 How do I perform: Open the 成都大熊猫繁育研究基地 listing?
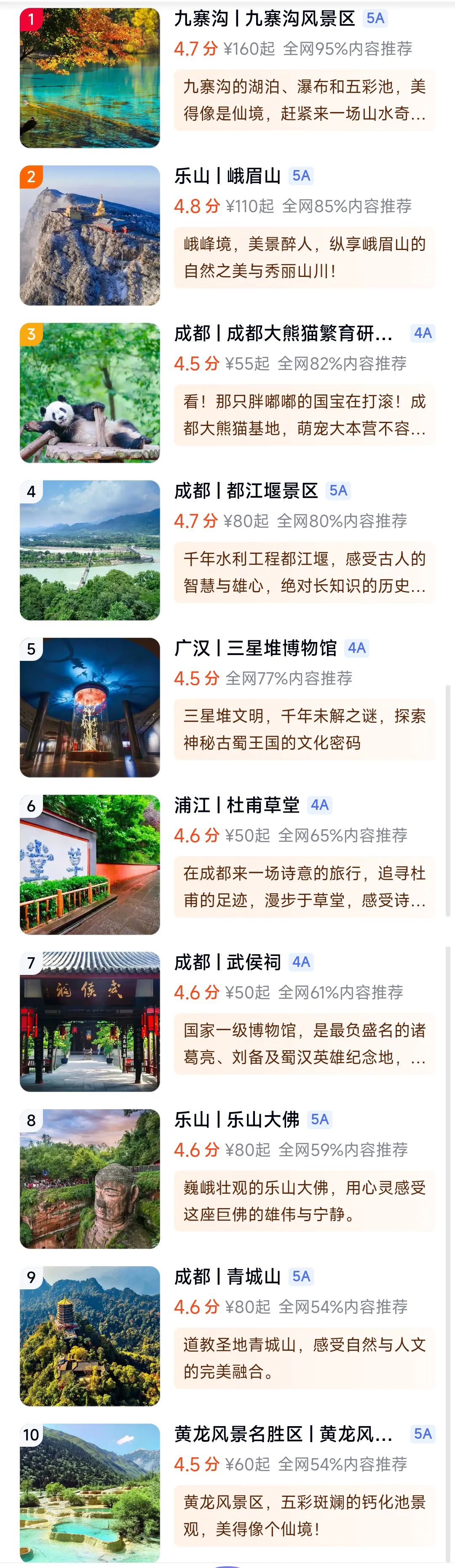click(x=283, y=333)
